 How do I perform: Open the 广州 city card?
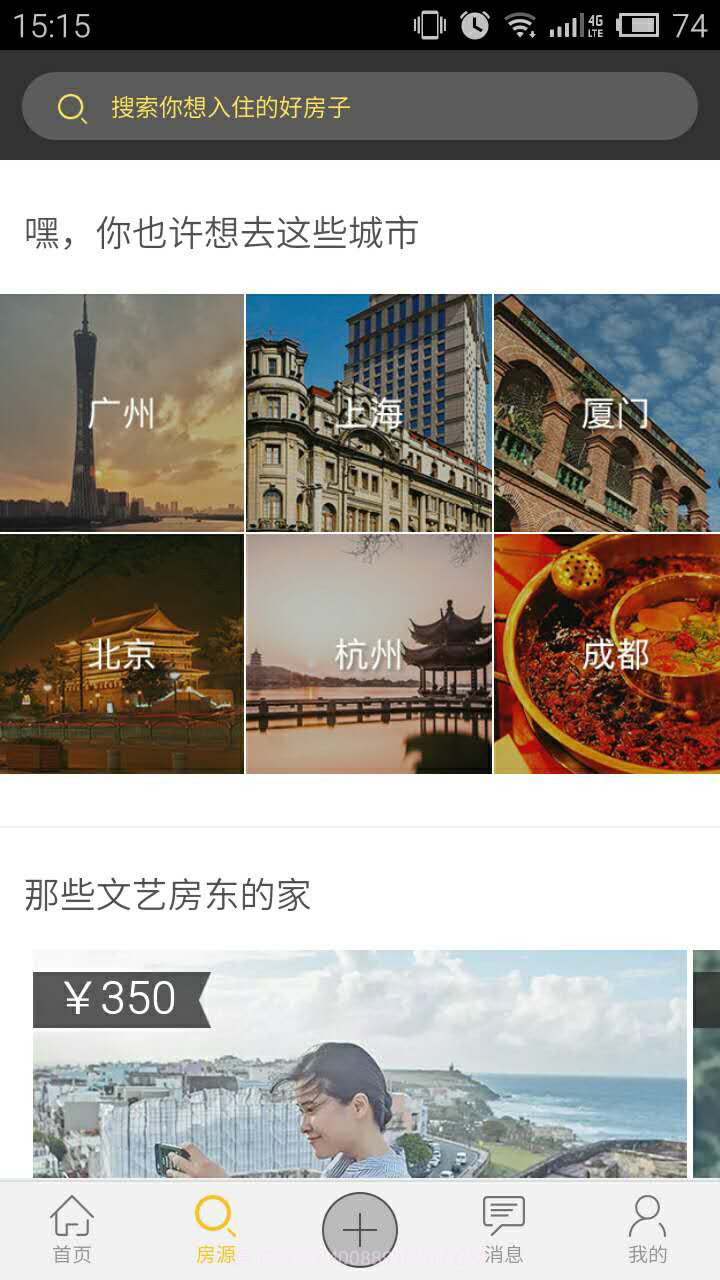coord(122,411)
